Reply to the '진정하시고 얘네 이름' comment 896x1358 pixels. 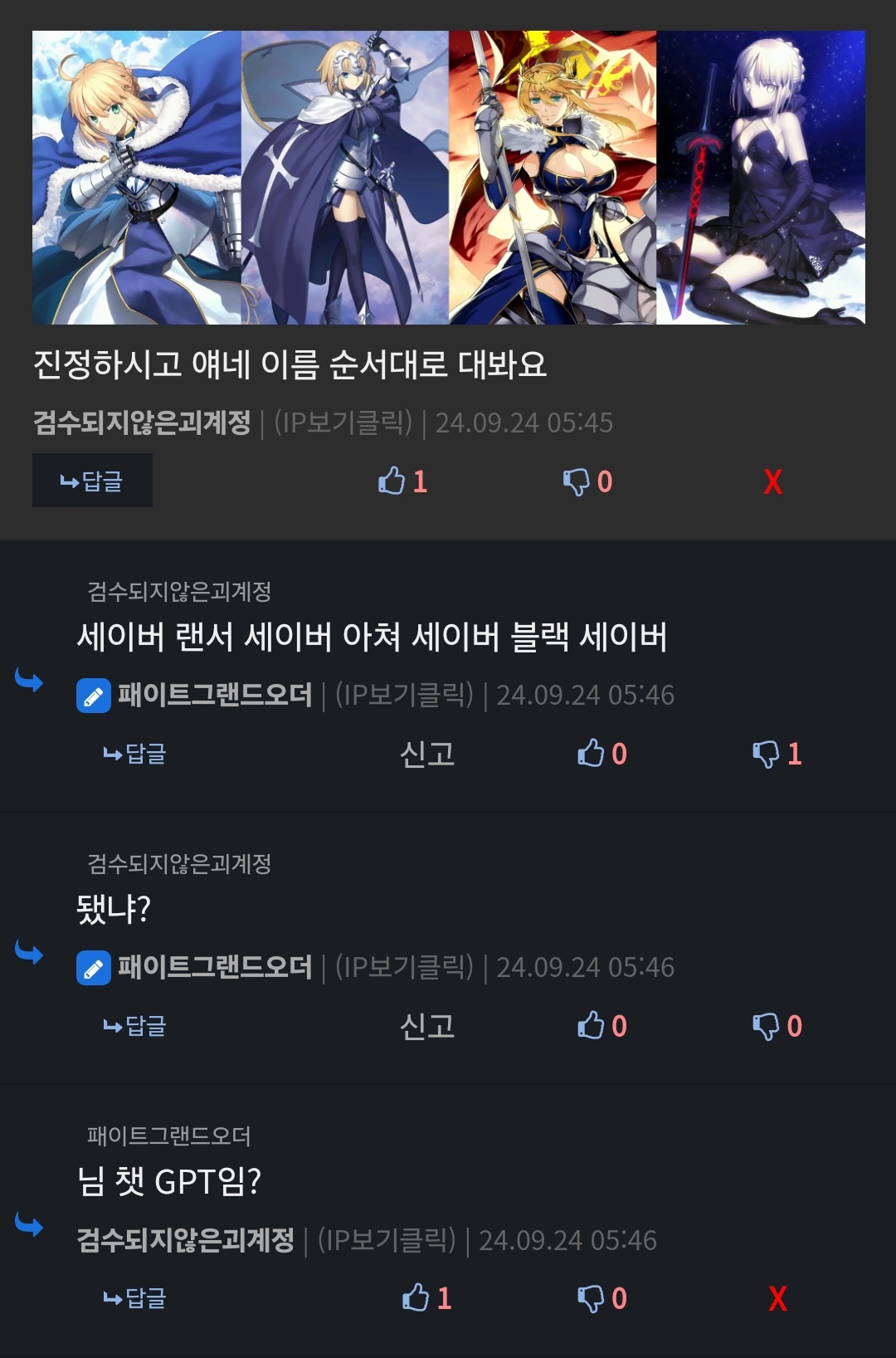pos(92,481)
